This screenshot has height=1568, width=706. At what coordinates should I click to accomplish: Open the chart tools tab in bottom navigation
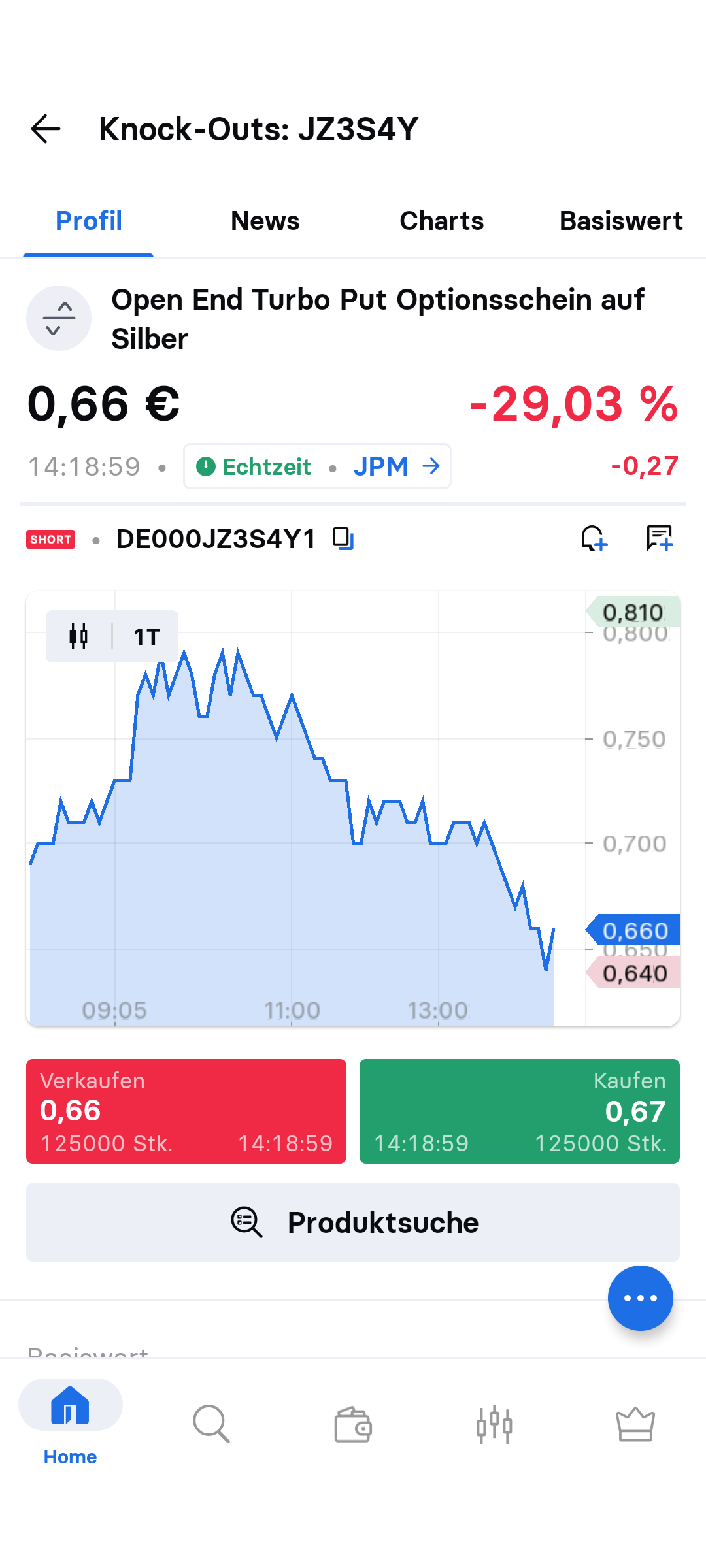tap(494, 1424)
